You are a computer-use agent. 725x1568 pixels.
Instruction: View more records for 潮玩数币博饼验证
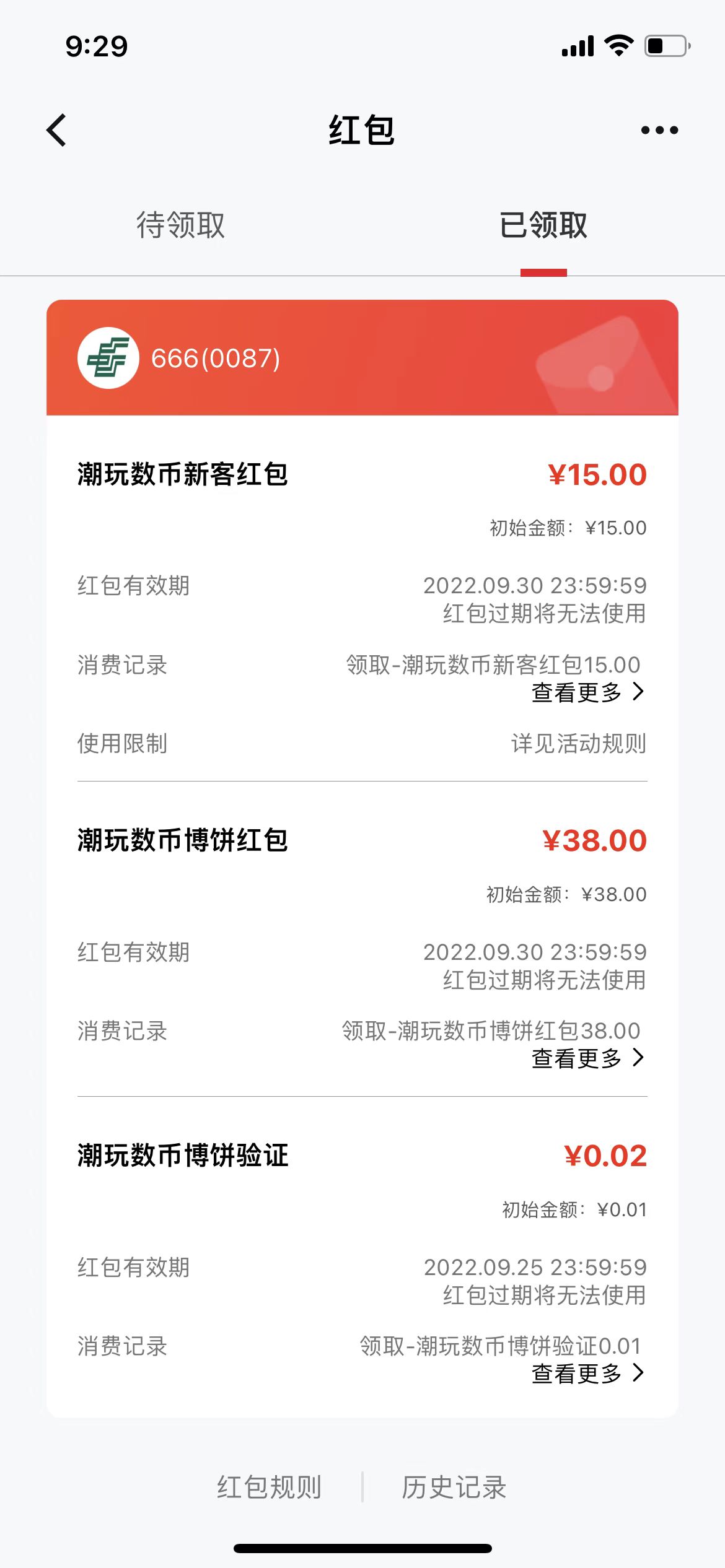point(587,1373)
